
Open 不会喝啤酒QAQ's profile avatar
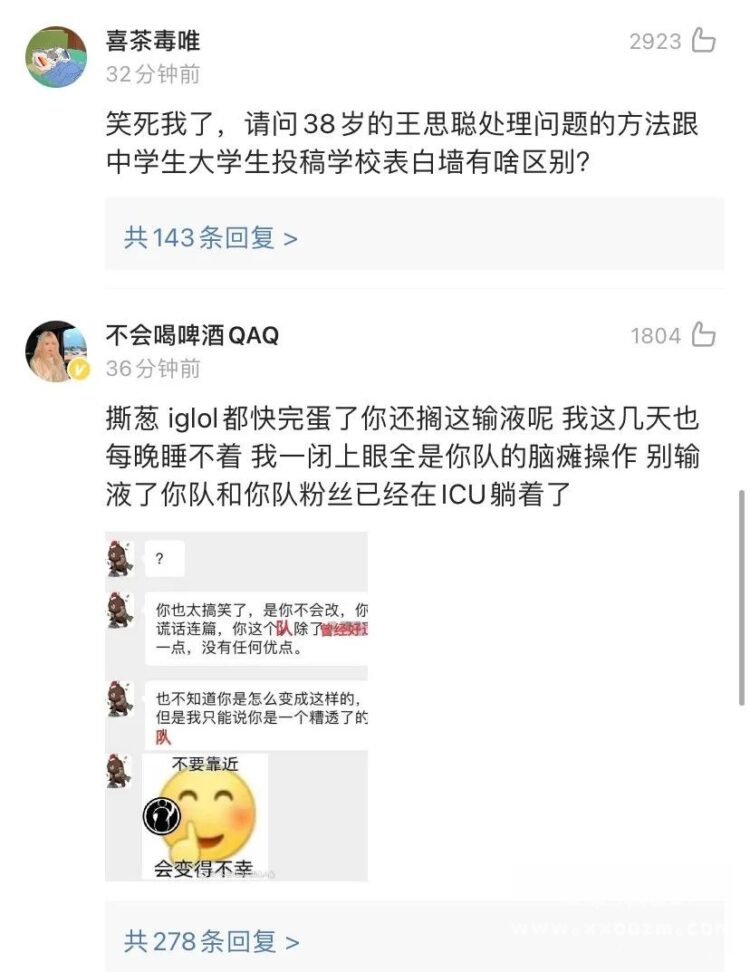pos(55,351)
